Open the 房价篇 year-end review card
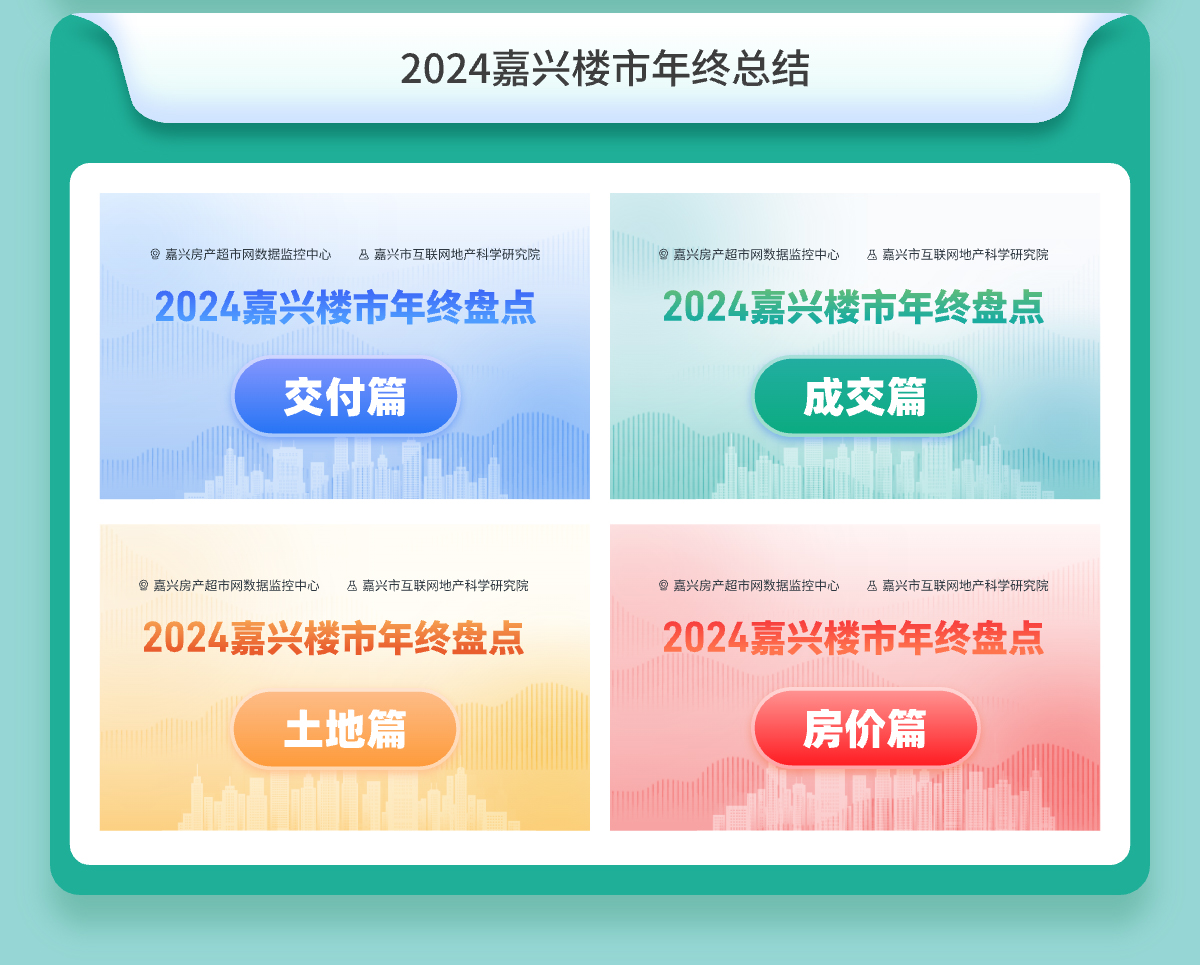Screen dimensions: 1200x965 point(865,729)
